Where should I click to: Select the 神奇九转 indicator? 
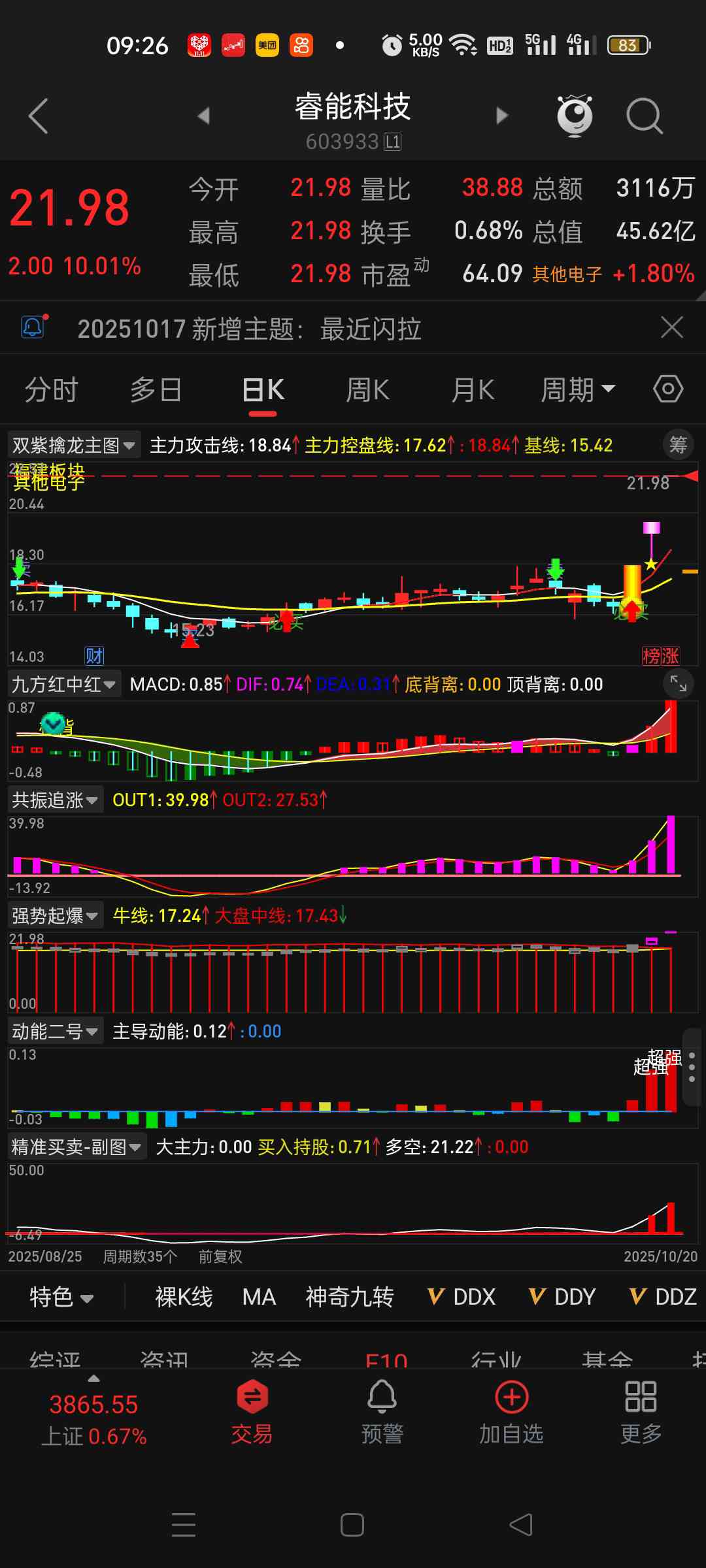350,1297
